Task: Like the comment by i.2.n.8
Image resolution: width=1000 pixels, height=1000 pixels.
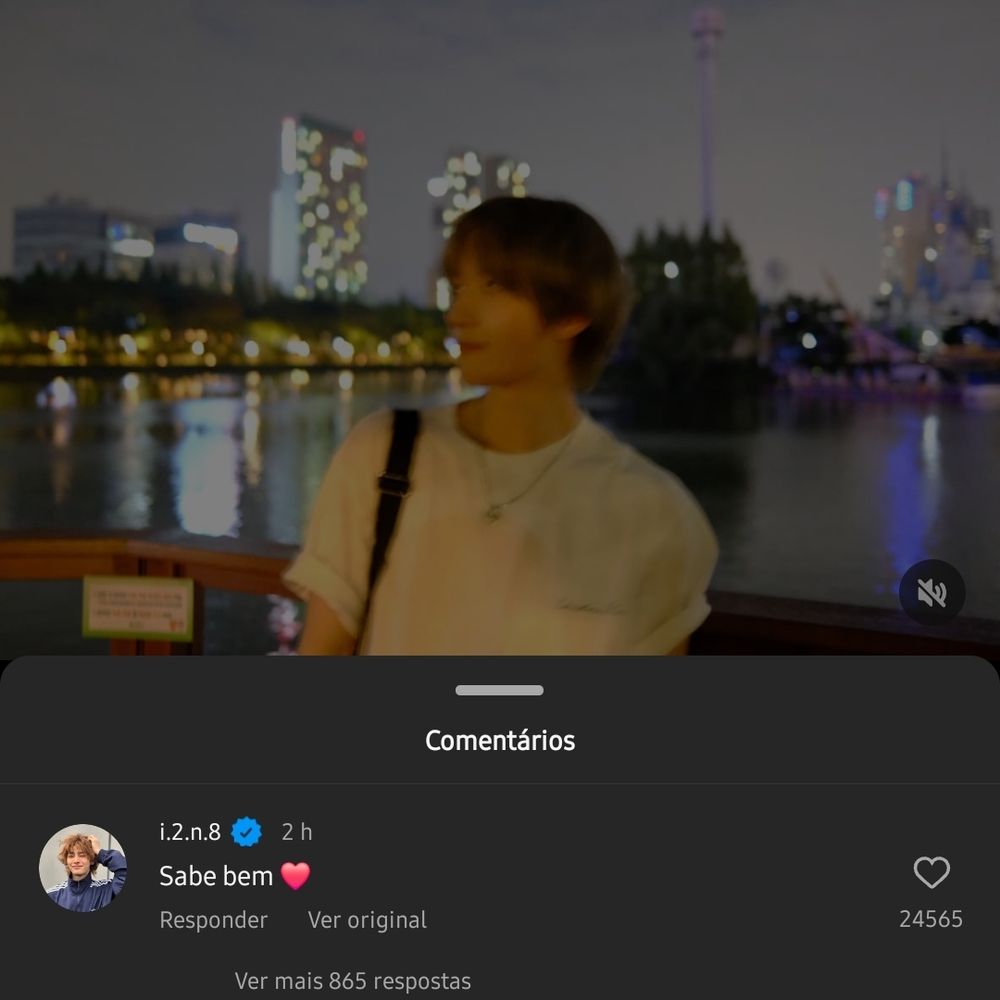Action: tap(931, 873)
